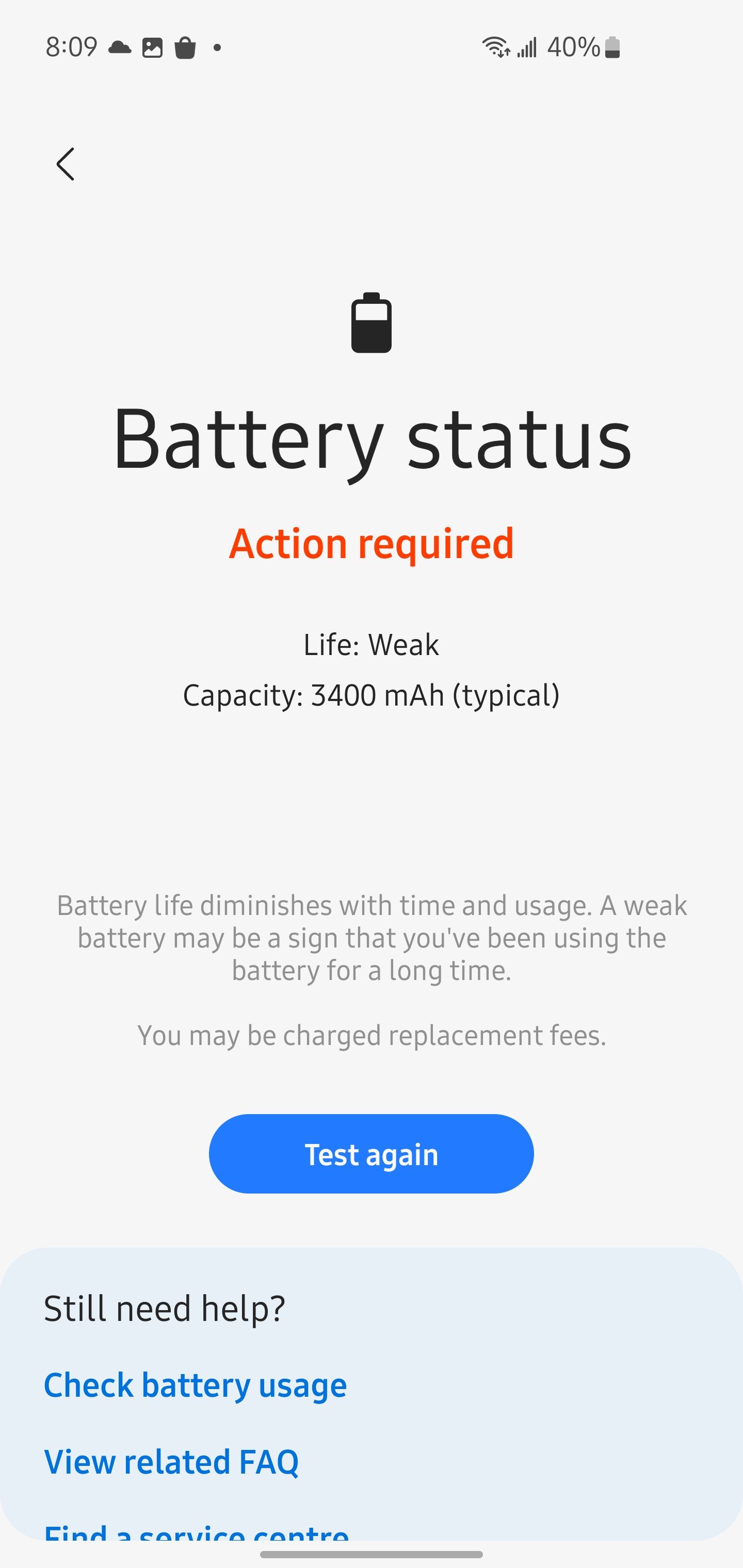Tap the gallery notification icon in status bar
743x1568 pixels.
pos(152,47)
